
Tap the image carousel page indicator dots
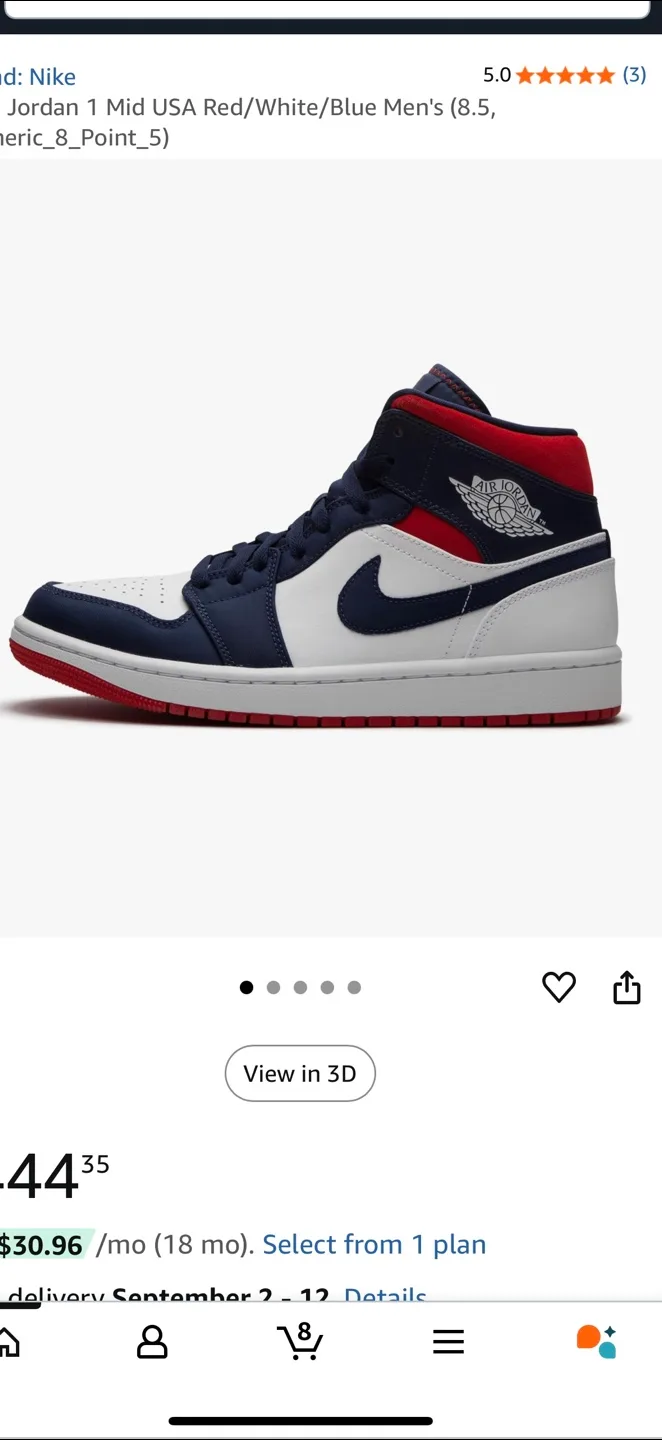[300, 987]
